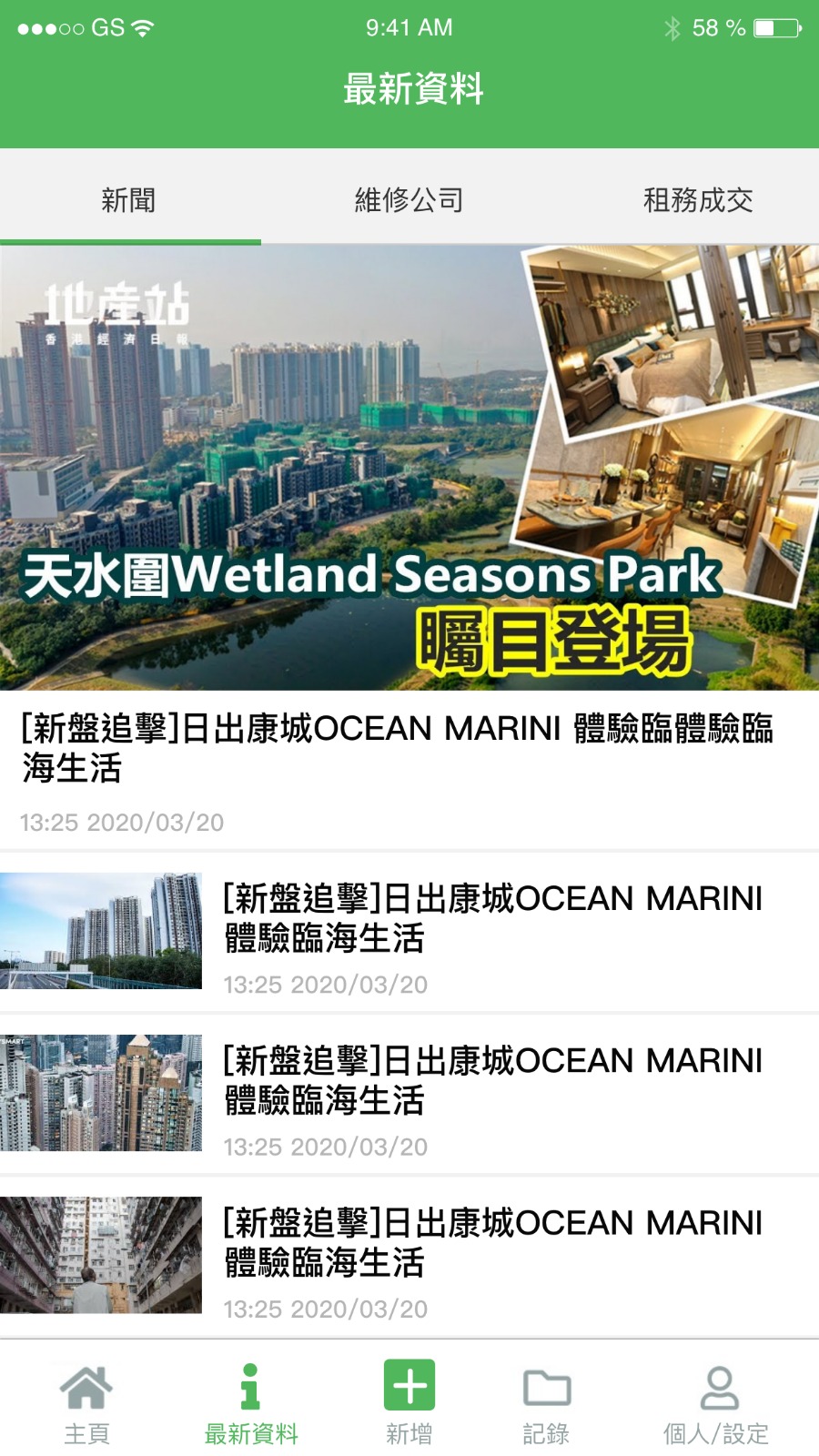The image size is (819, 1456).
Task: Open news row with dense high-rise thumbnail
Action: click(409, 1095)
